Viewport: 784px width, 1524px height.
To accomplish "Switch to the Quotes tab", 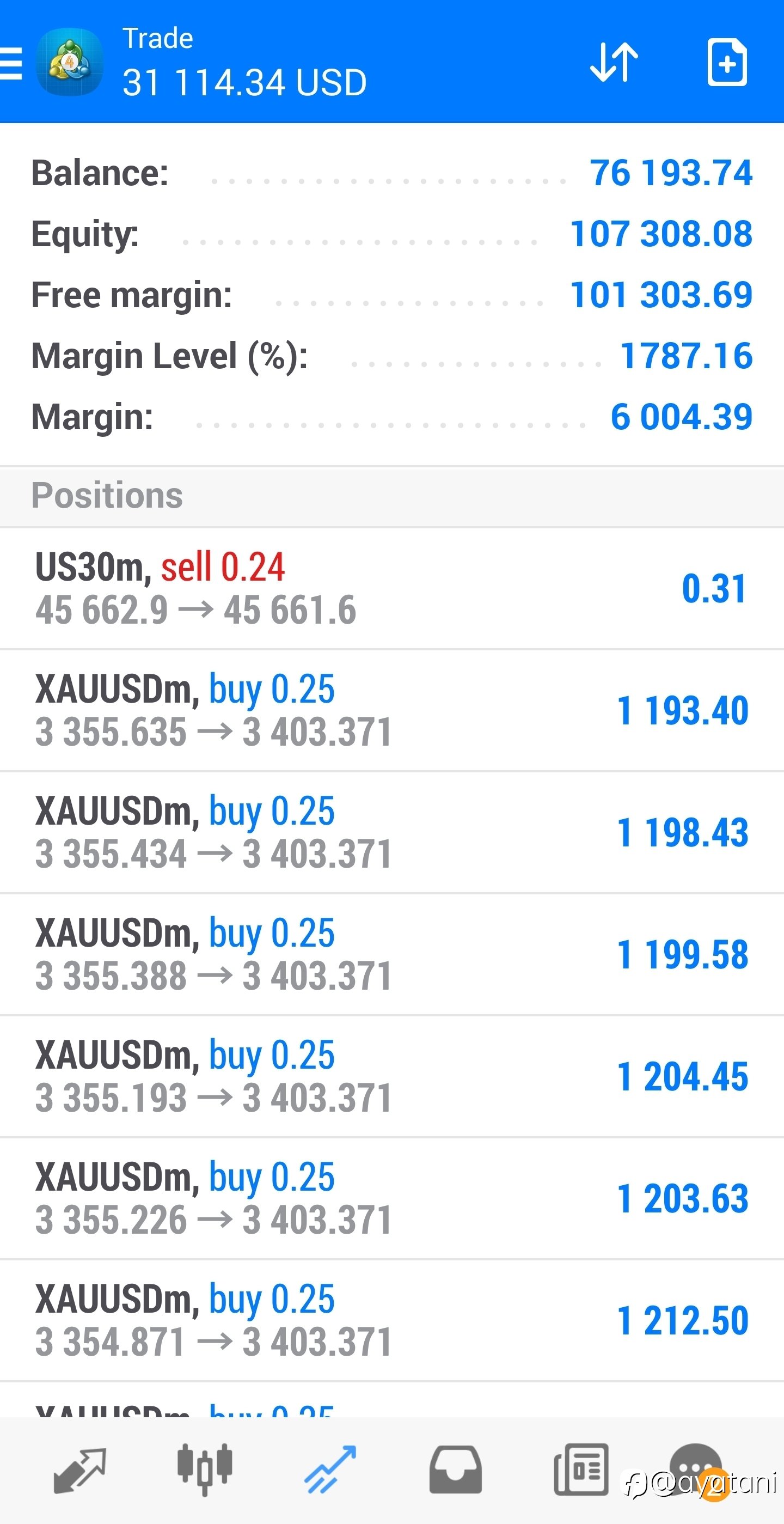I will click(x=80, y=1470).
